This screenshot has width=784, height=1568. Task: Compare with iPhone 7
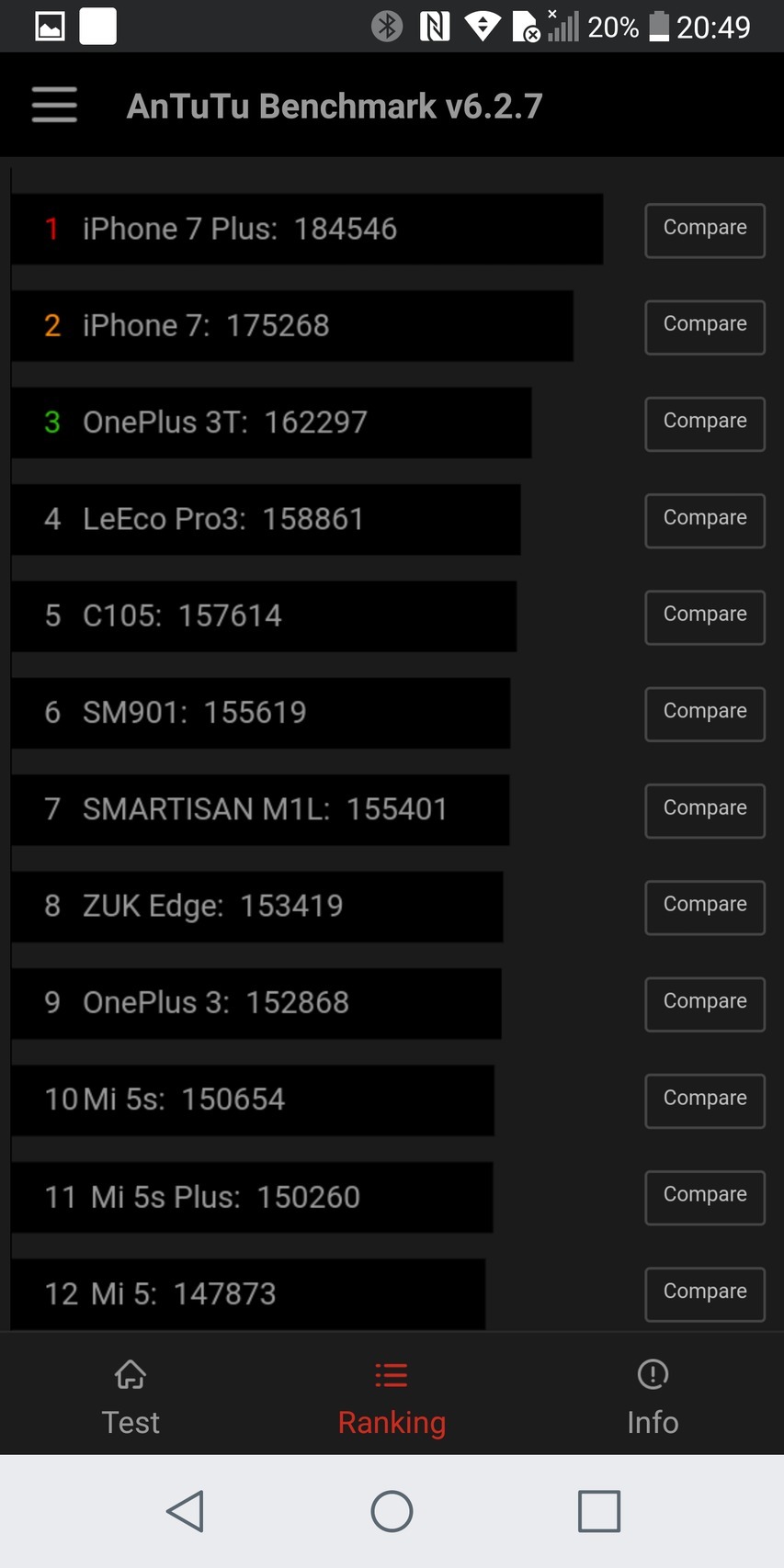pyautogui.click(x=704, y=326)
